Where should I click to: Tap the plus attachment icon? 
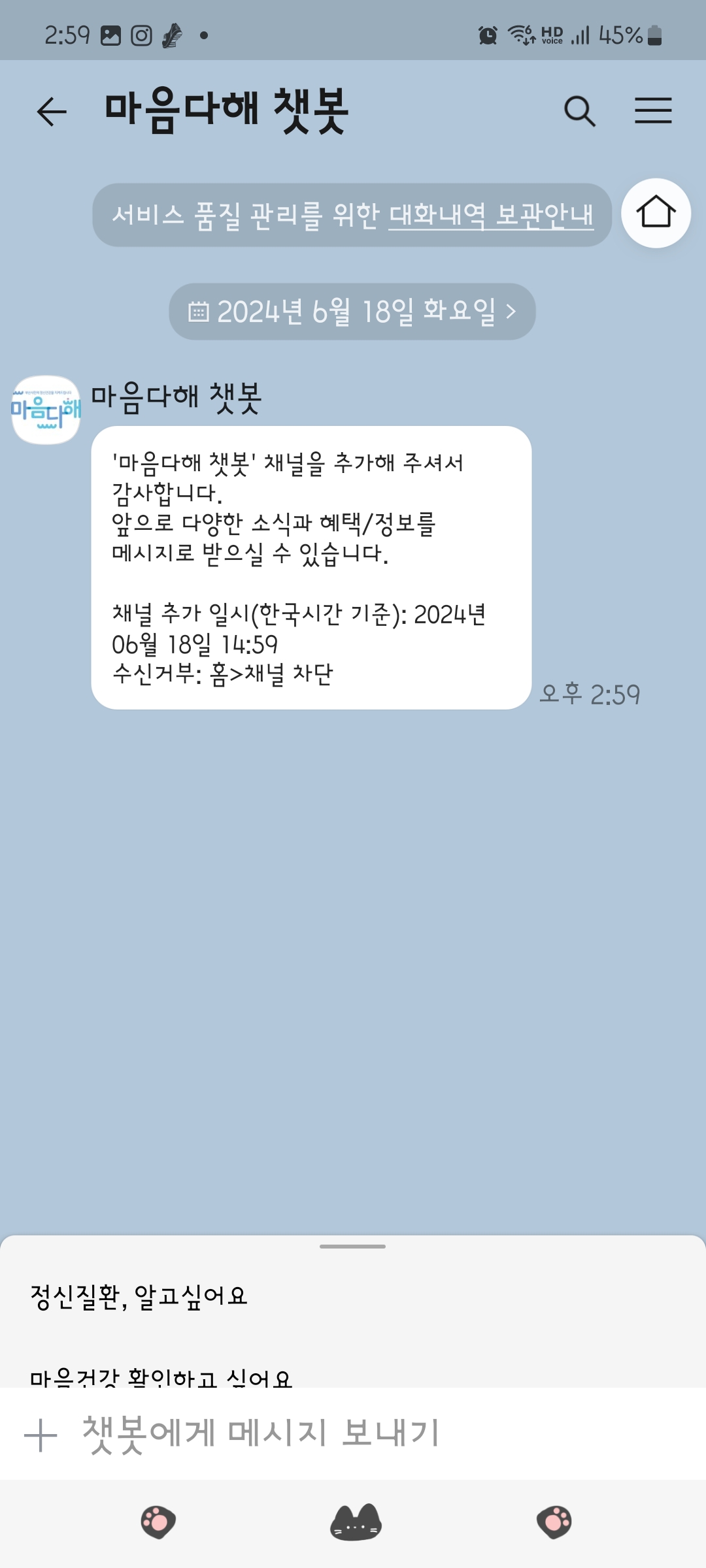point(41,1435)
